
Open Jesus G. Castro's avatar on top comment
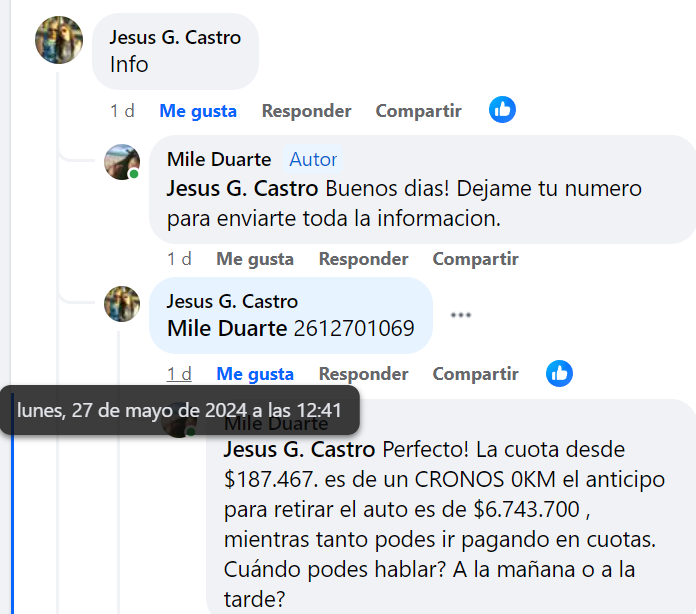pos(59,40)
